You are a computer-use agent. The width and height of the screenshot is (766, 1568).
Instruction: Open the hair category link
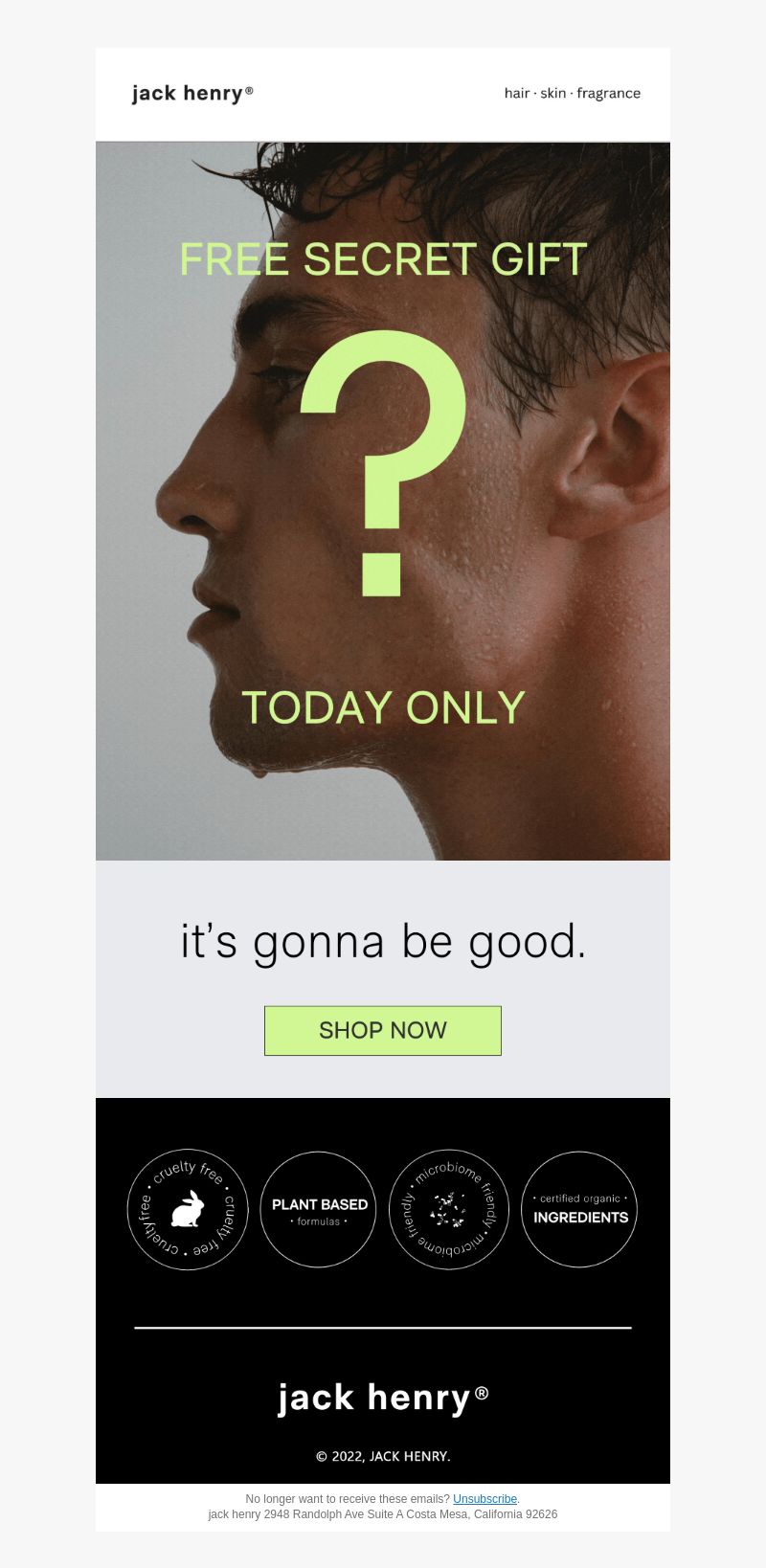(517, 93)
